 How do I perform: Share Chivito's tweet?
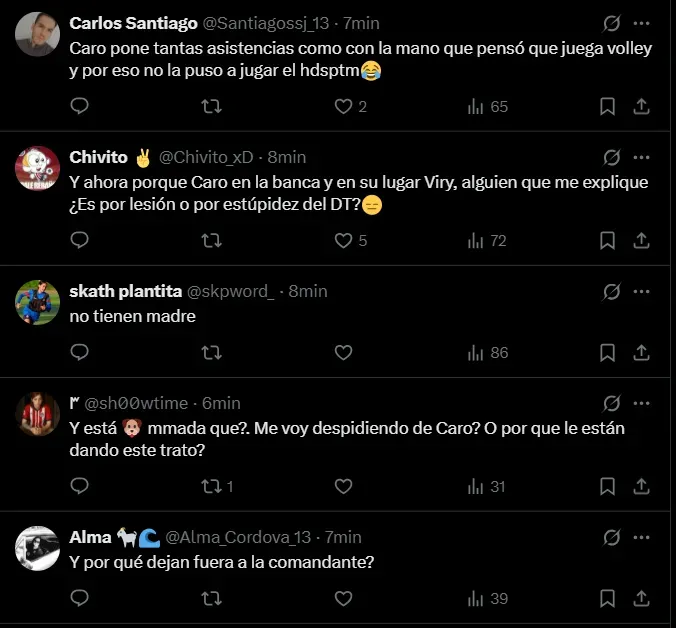pyautogui.click(x=642, y=240)
